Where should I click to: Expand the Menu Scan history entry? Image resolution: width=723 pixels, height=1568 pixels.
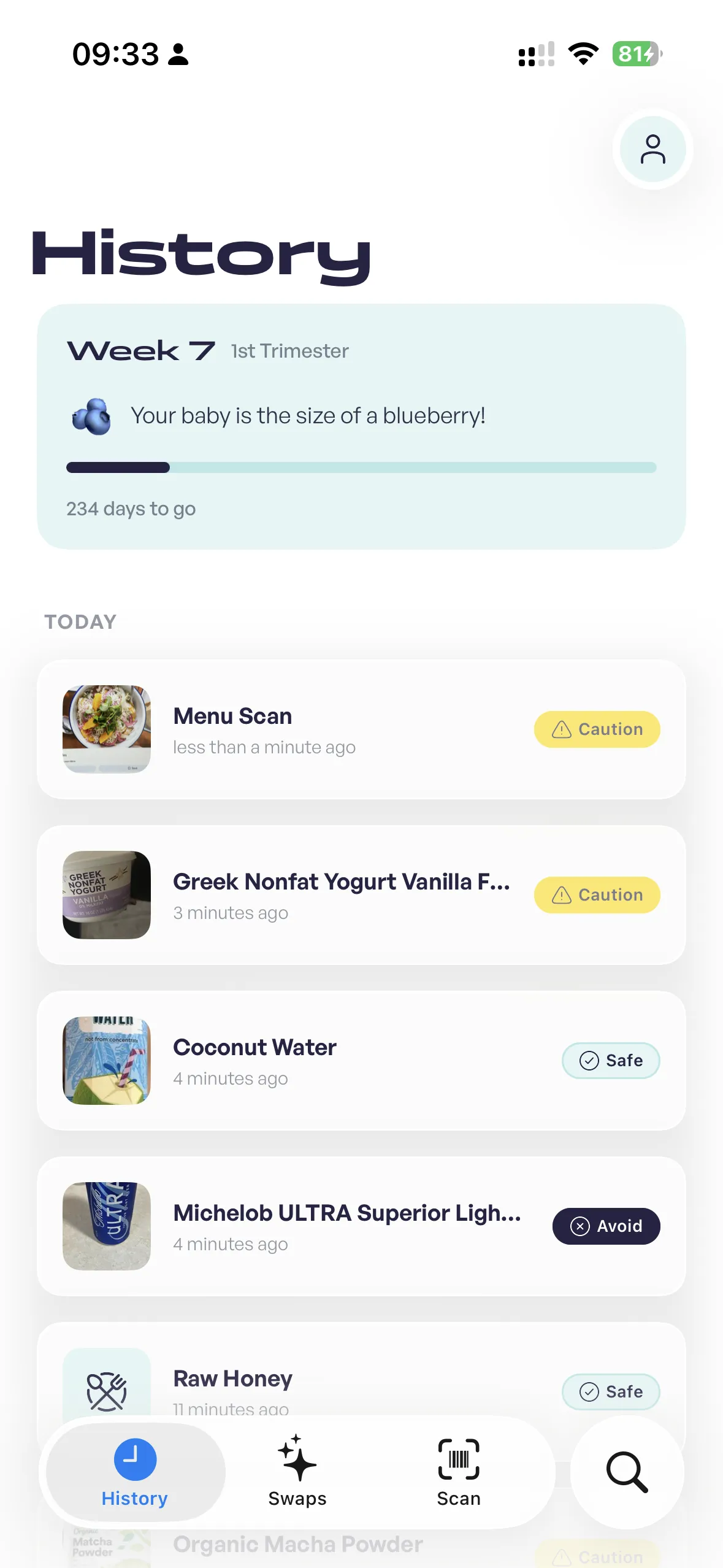point(361,730)
